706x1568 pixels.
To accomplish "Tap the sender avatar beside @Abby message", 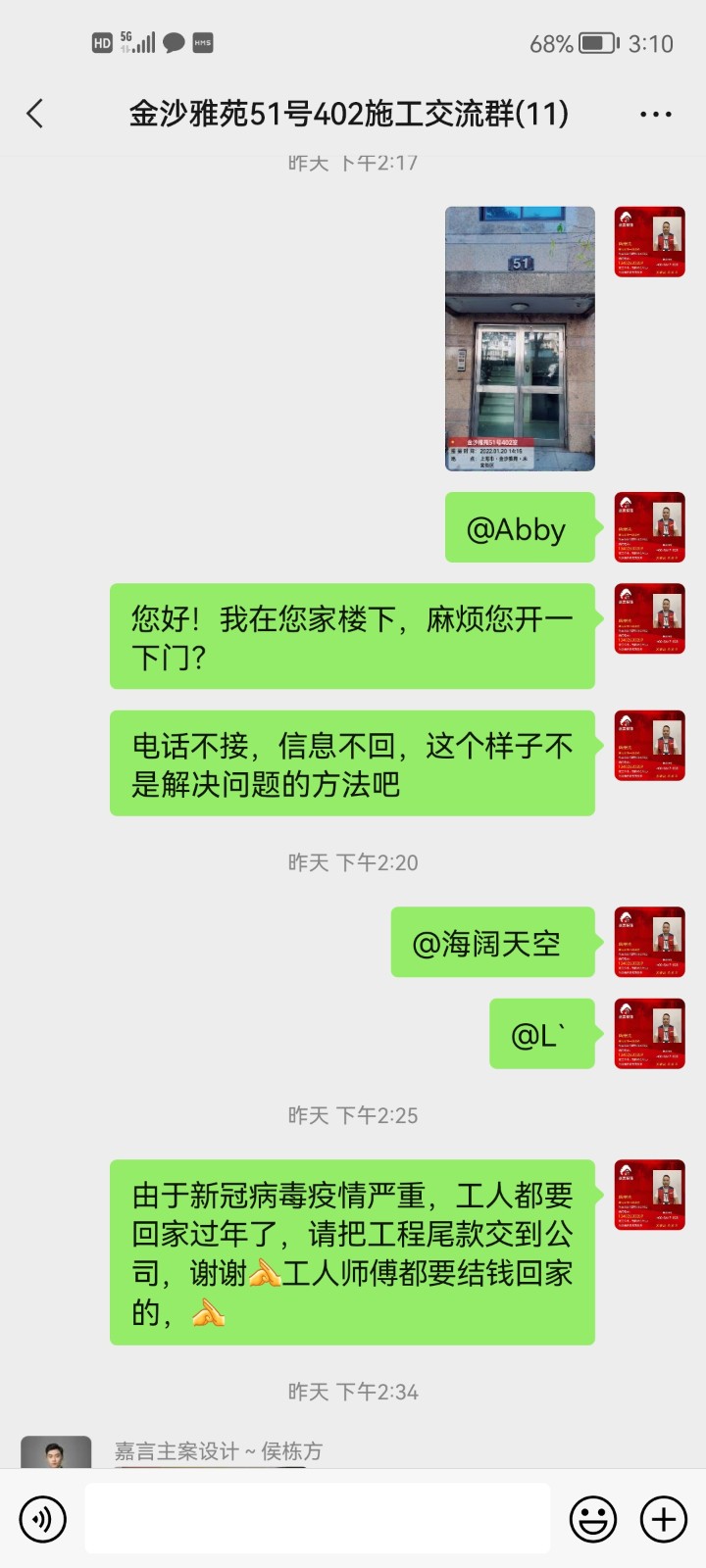I will click(649, 527).
